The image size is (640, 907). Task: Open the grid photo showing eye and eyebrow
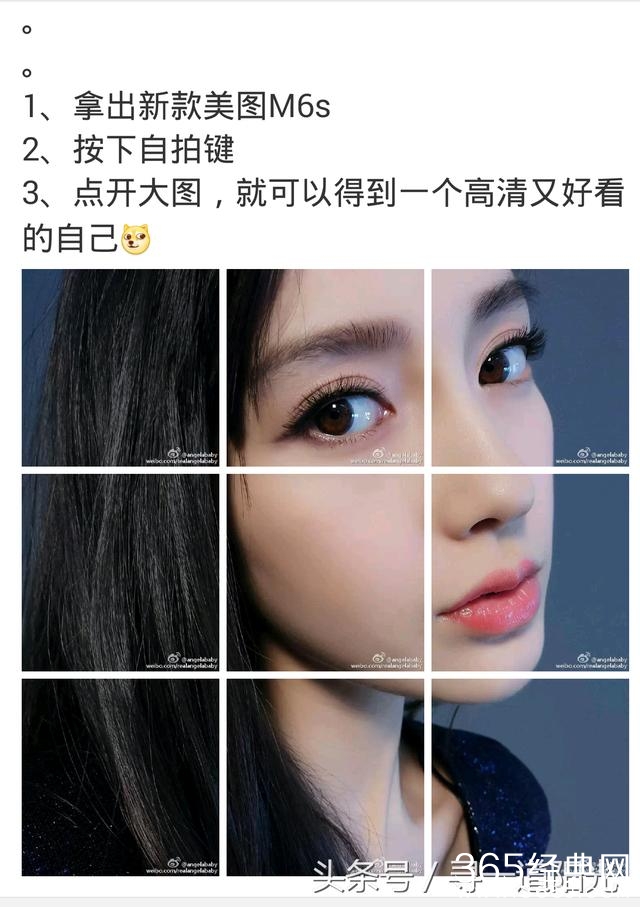325,367
